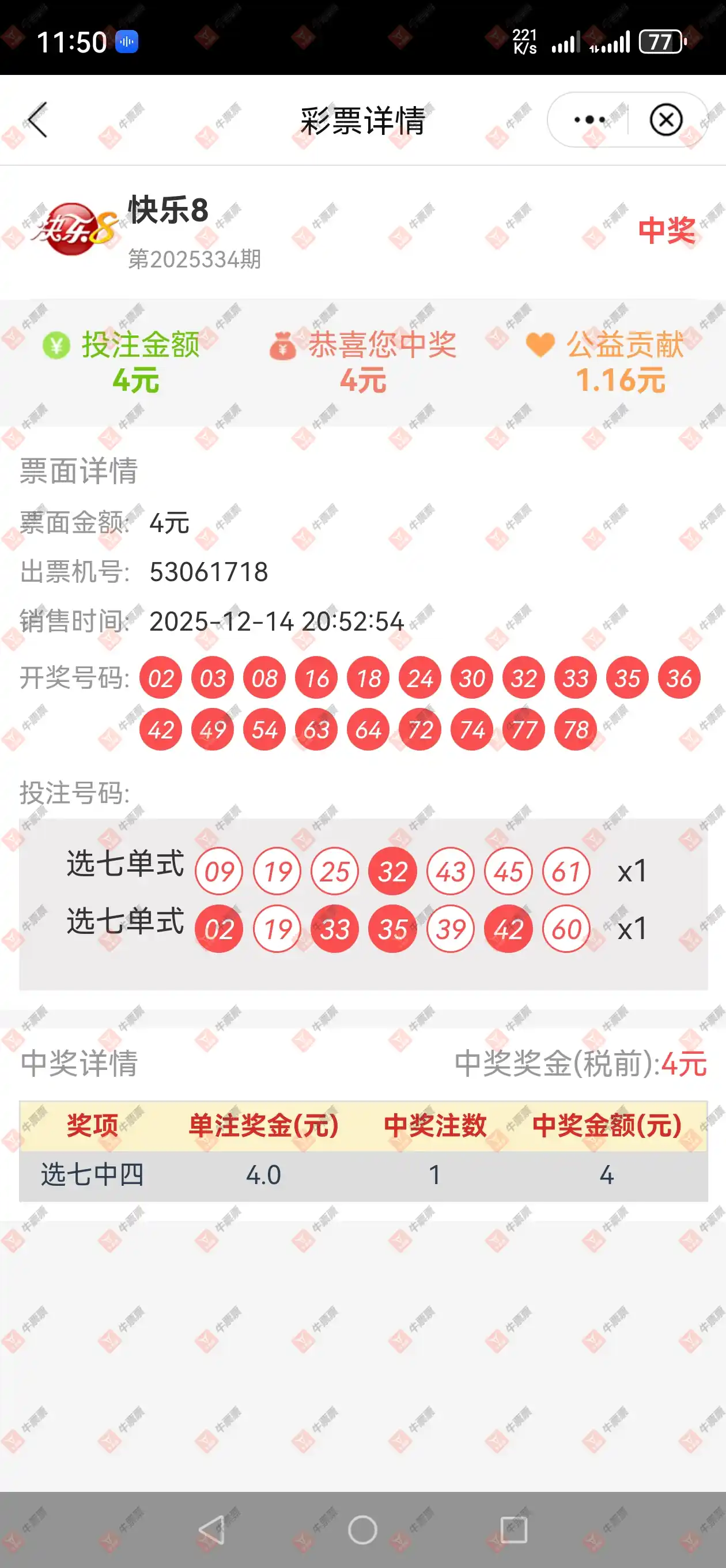
Task: Click the red money bag icon beside 恭喜您中奖
Action: pos(284,345)
